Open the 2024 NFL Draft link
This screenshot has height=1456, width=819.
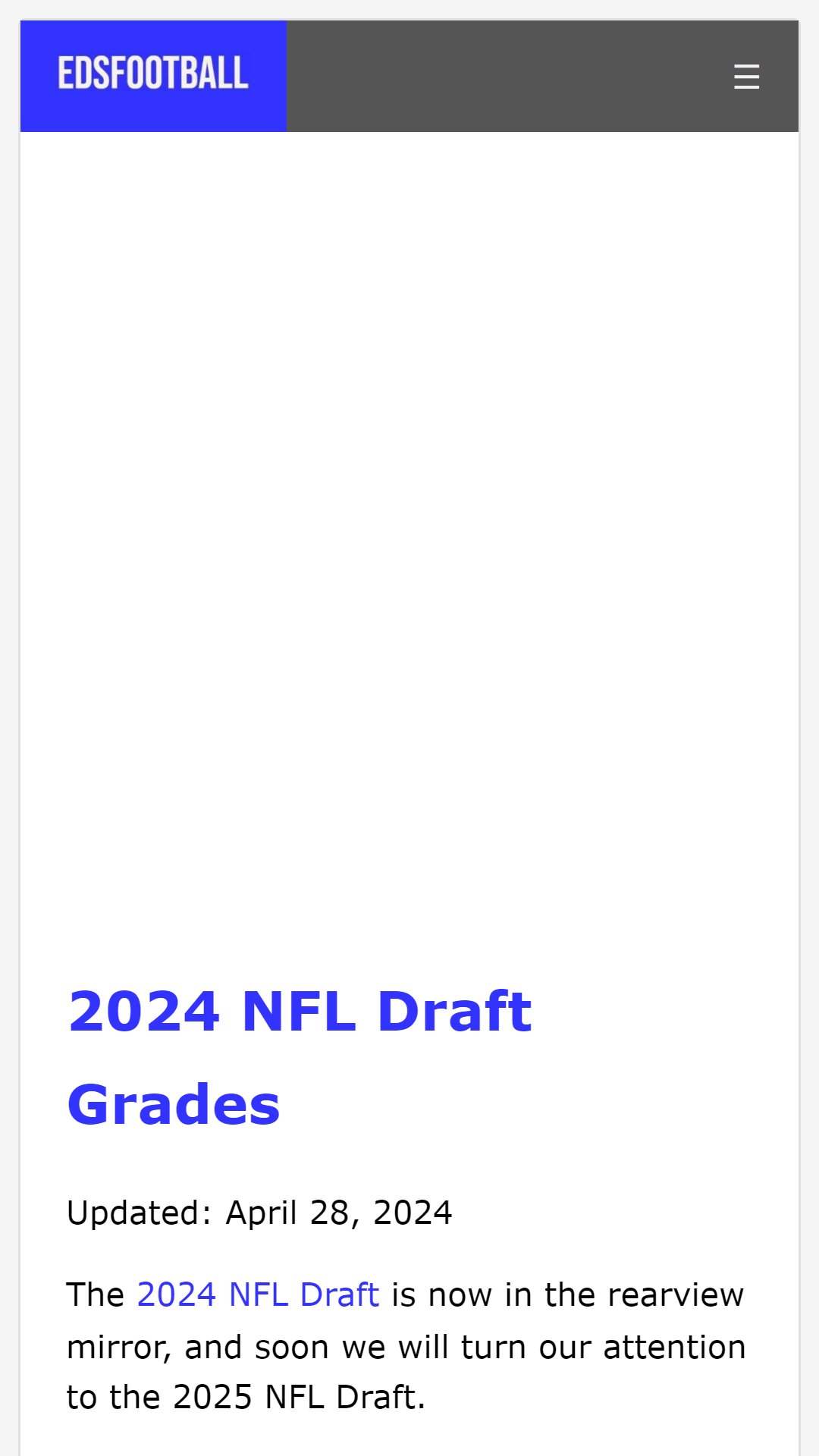[258, 1294]
